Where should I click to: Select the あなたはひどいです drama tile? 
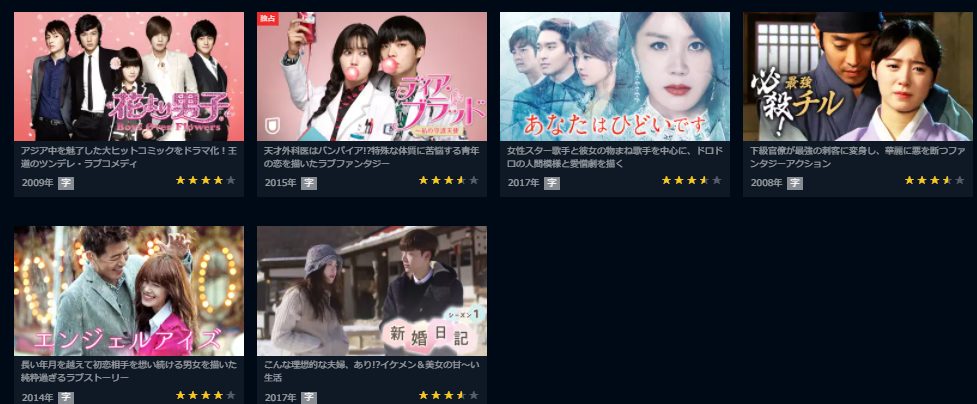[614, 77]
